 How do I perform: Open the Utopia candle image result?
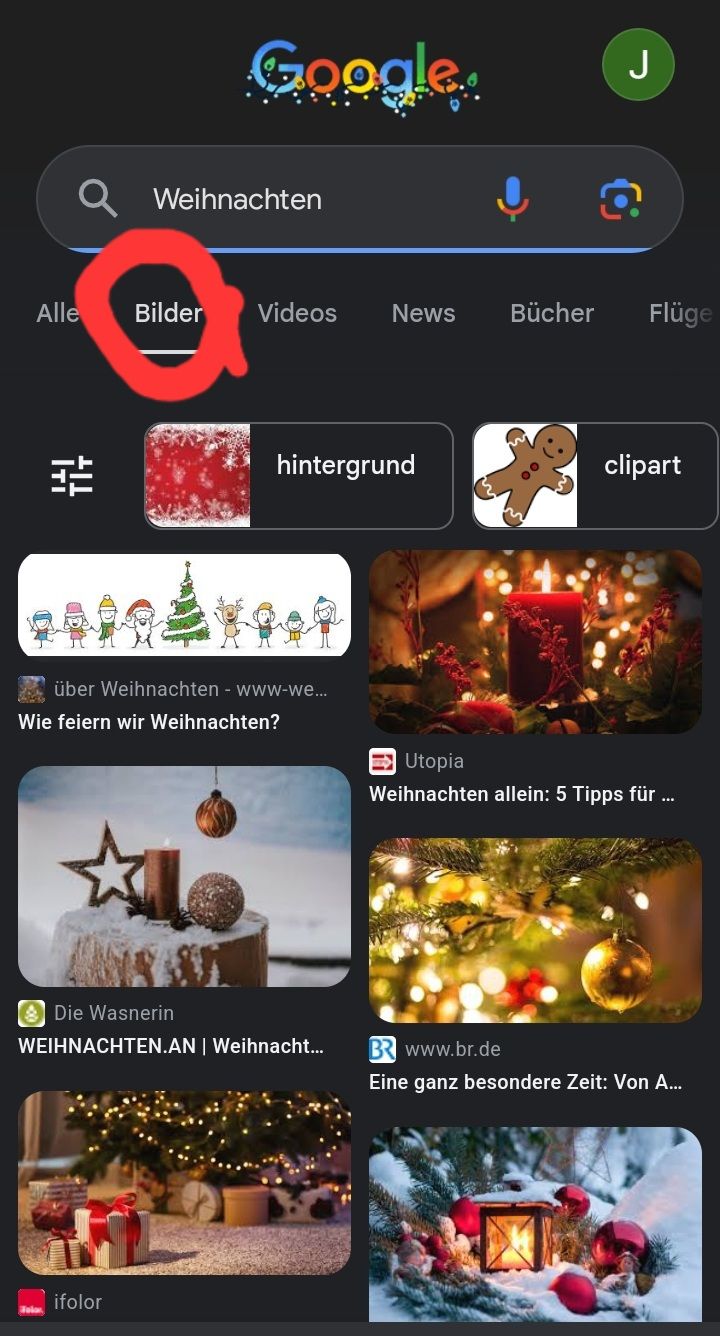tap(535, 641)
